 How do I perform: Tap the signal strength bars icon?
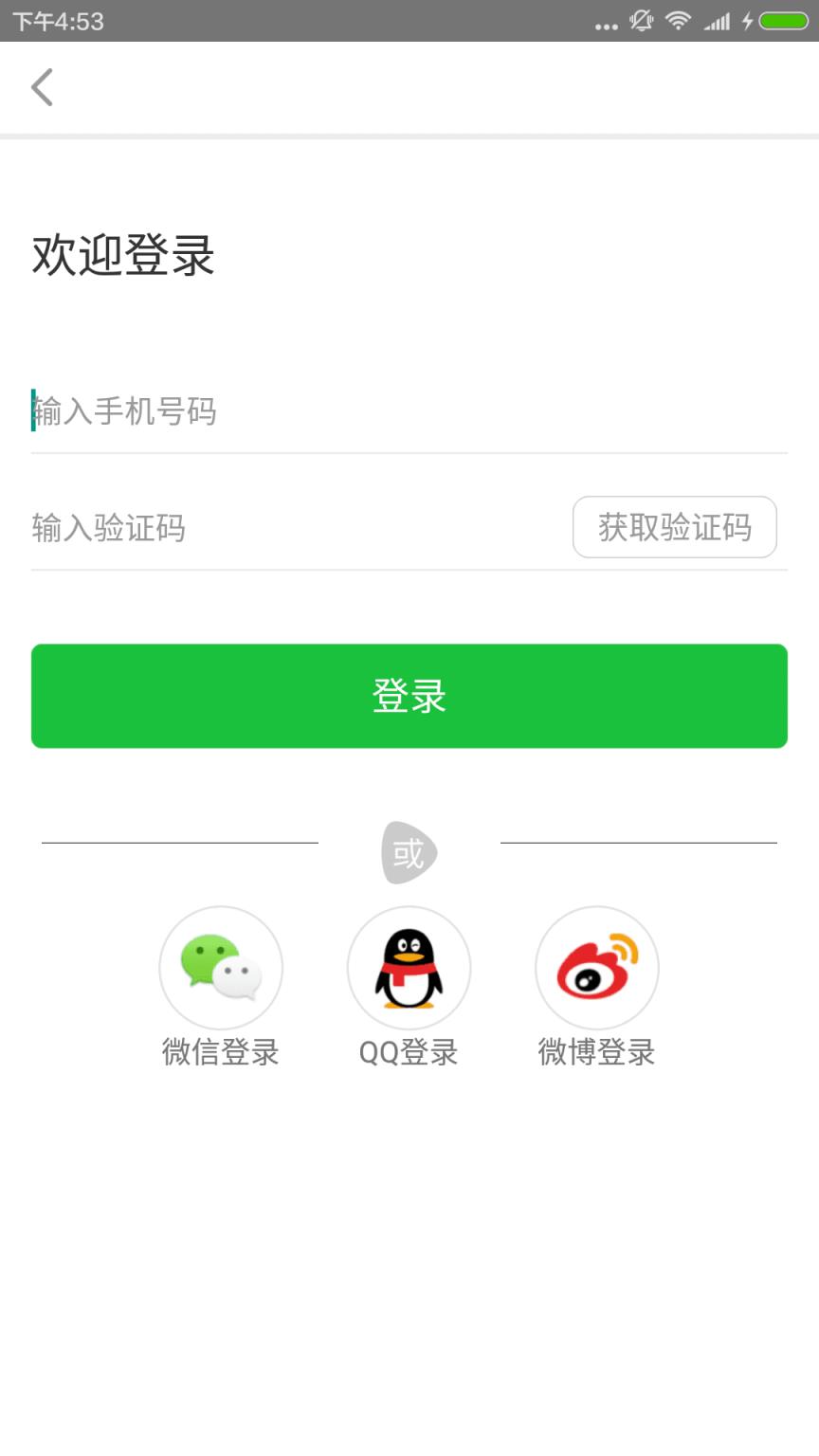(x=716, y=21)
